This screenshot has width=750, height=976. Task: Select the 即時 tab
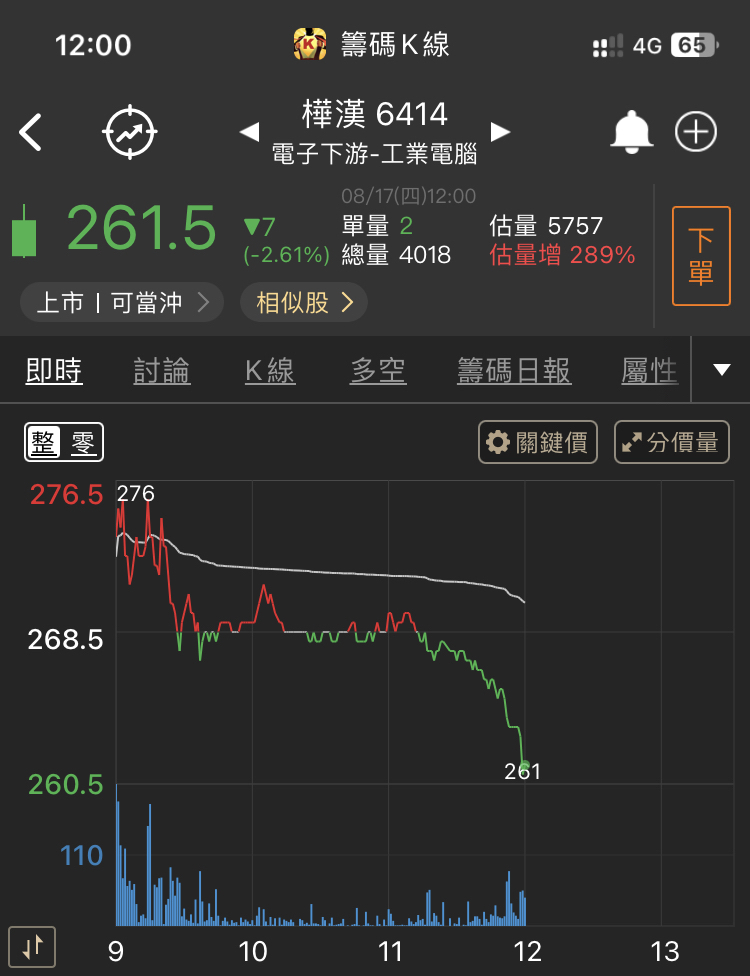pos(54,371)
